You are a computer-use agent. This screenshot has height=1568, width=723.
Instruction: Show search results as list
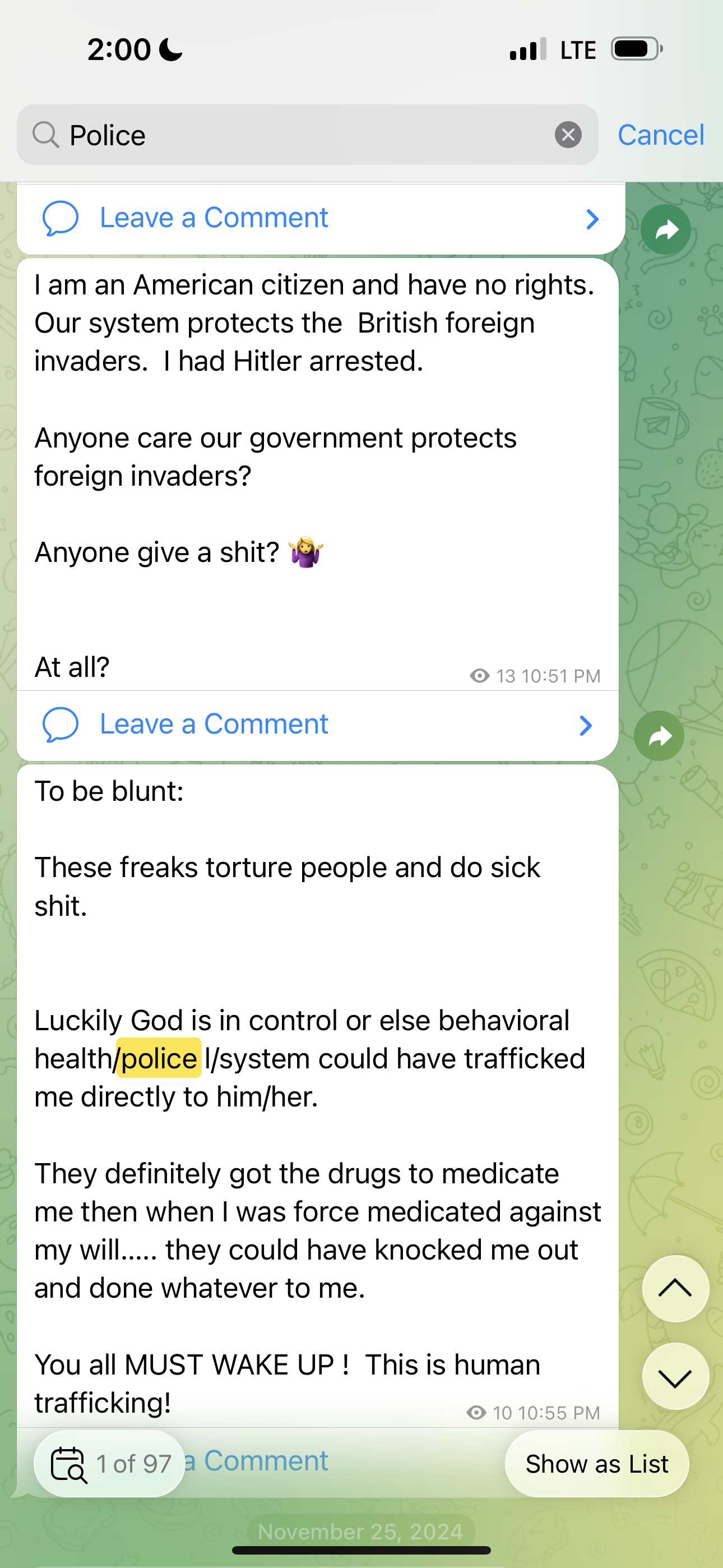[596, 1464]
